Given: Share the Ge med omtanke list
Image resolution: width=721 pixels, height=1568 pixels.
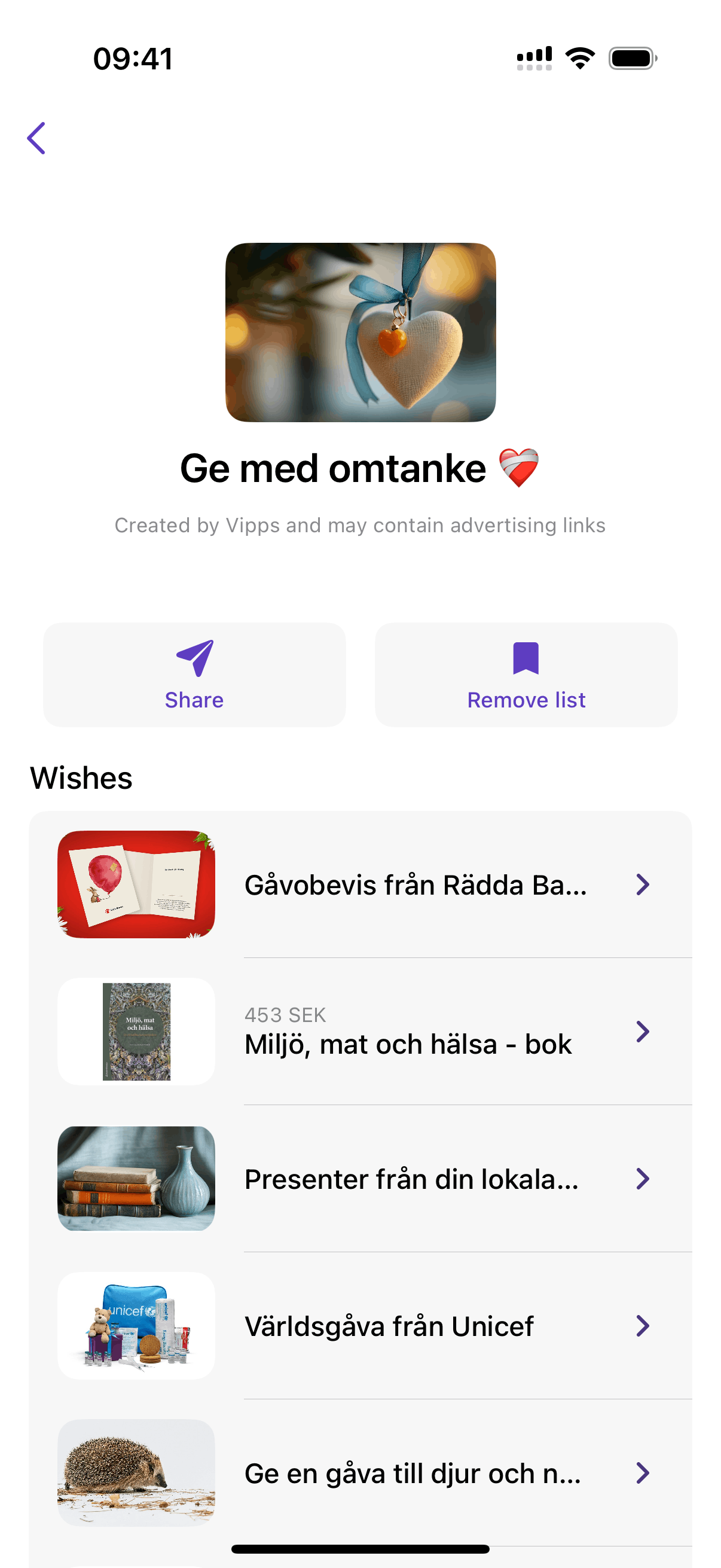Looking at the screenshot, I should [194, 675].
